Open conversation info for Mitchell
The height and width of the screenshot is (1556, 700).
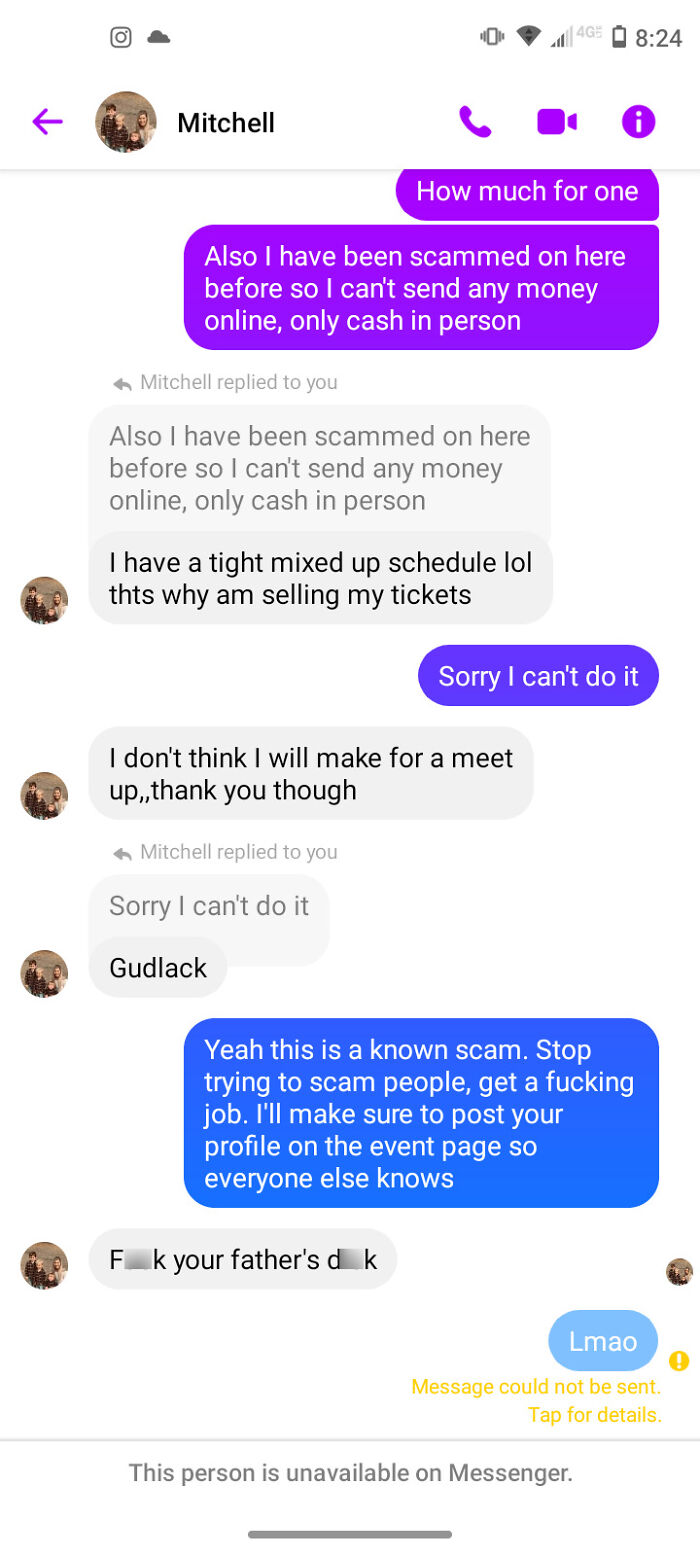639,122
